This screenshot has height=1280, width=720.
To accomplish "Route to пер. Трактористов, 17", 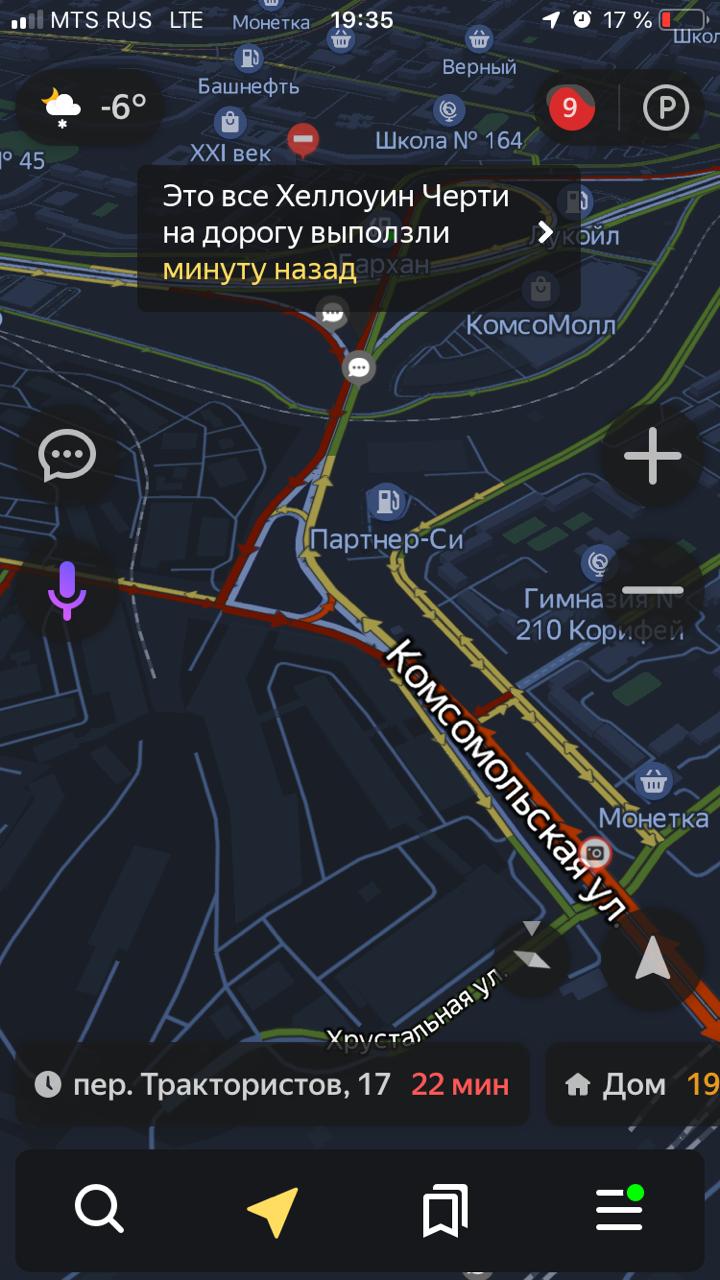I will [x=272, y=1084].
